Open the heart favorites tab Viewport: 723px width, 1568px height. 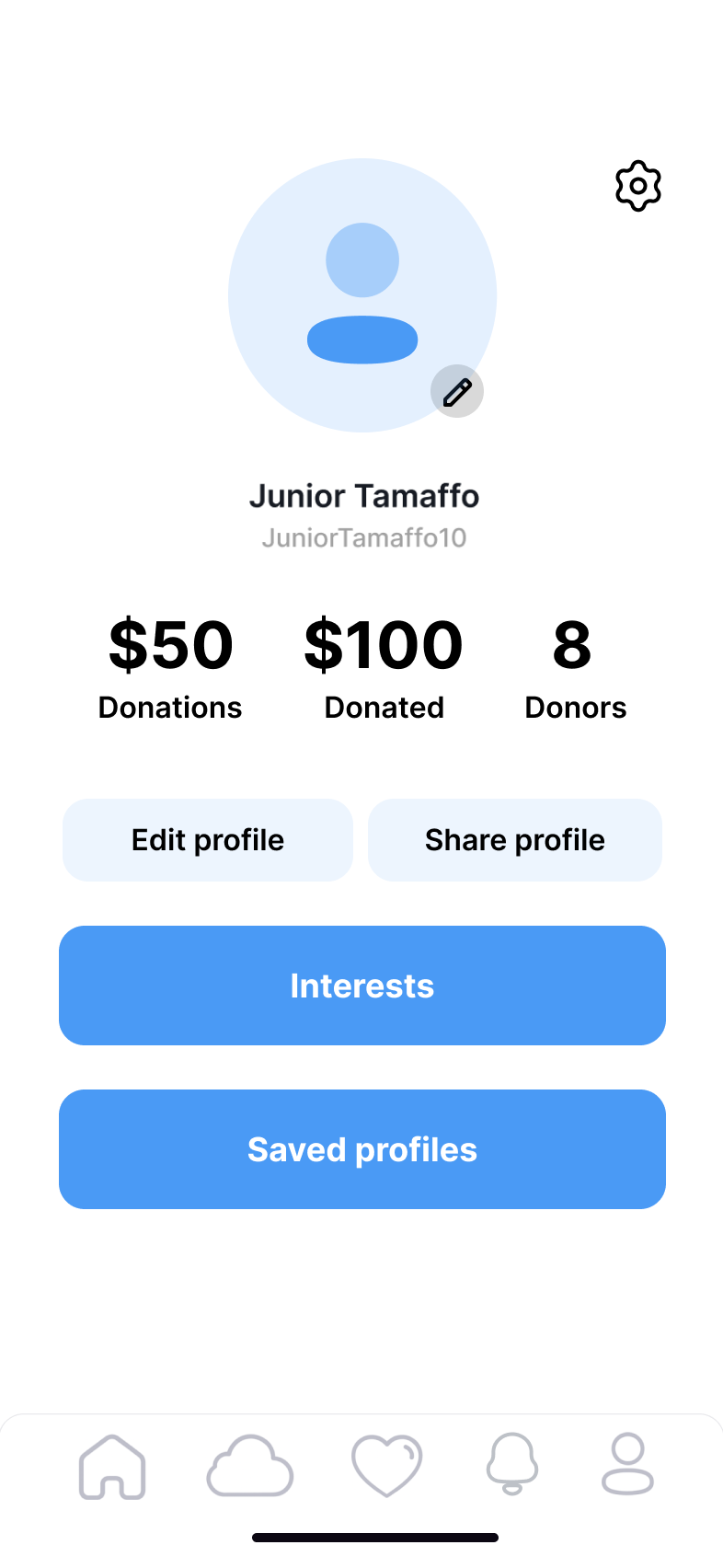click(x=386, y=1465)
